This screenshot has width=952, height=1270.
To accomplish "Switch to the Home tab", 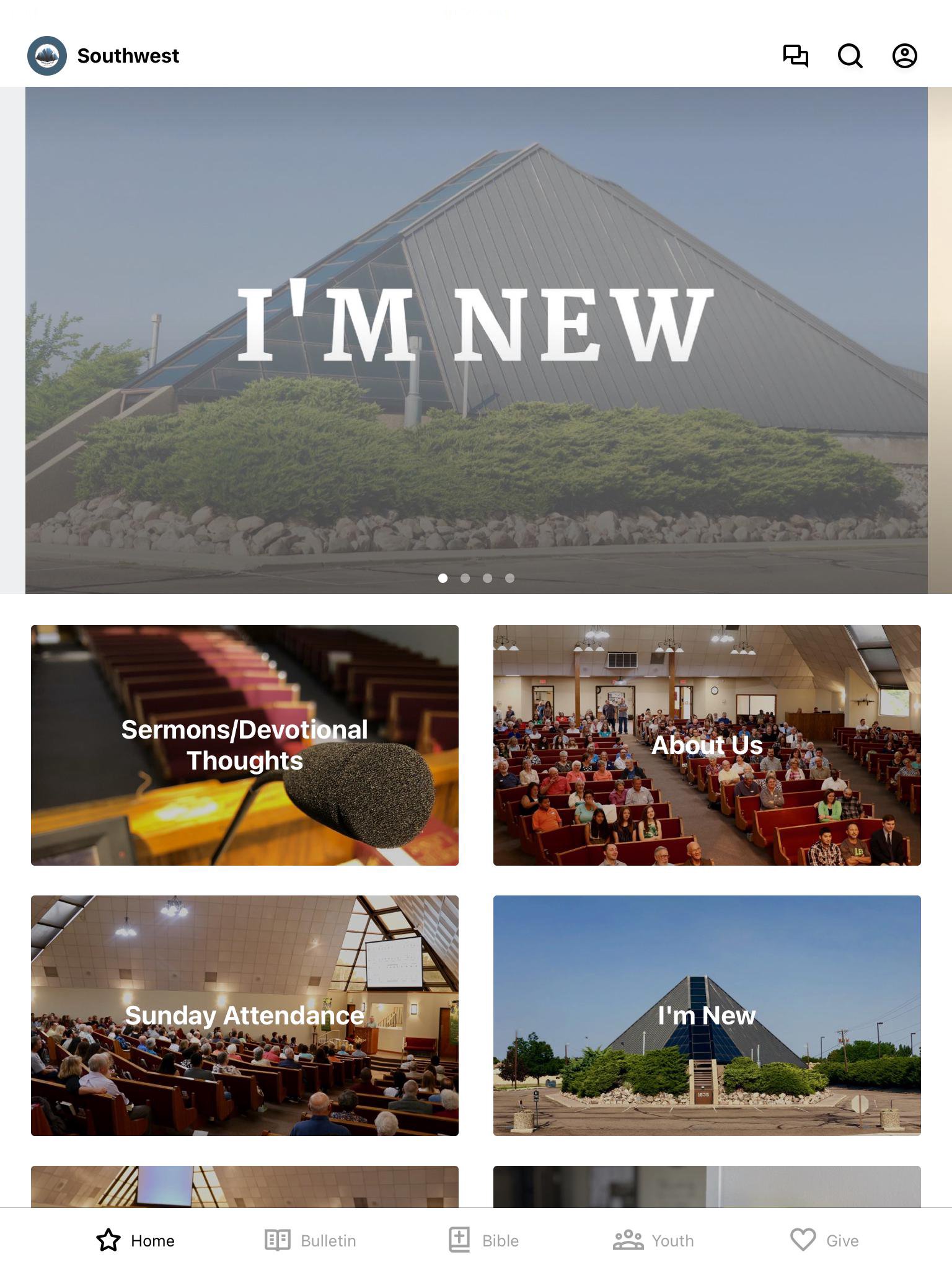I will tap(136, 1240).
